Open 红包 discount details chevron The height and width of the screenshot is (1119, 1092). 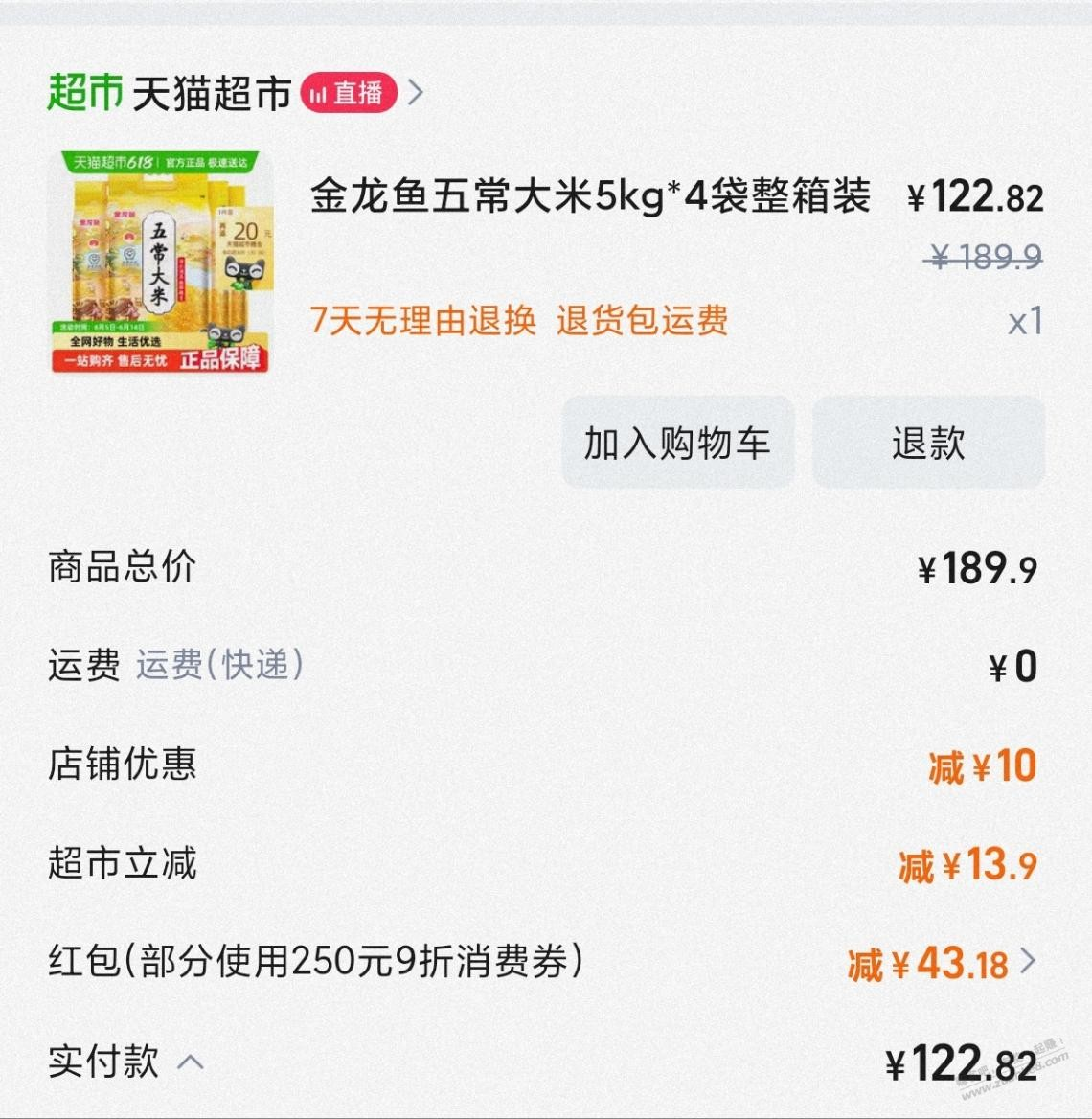[x=1028, y=961]
